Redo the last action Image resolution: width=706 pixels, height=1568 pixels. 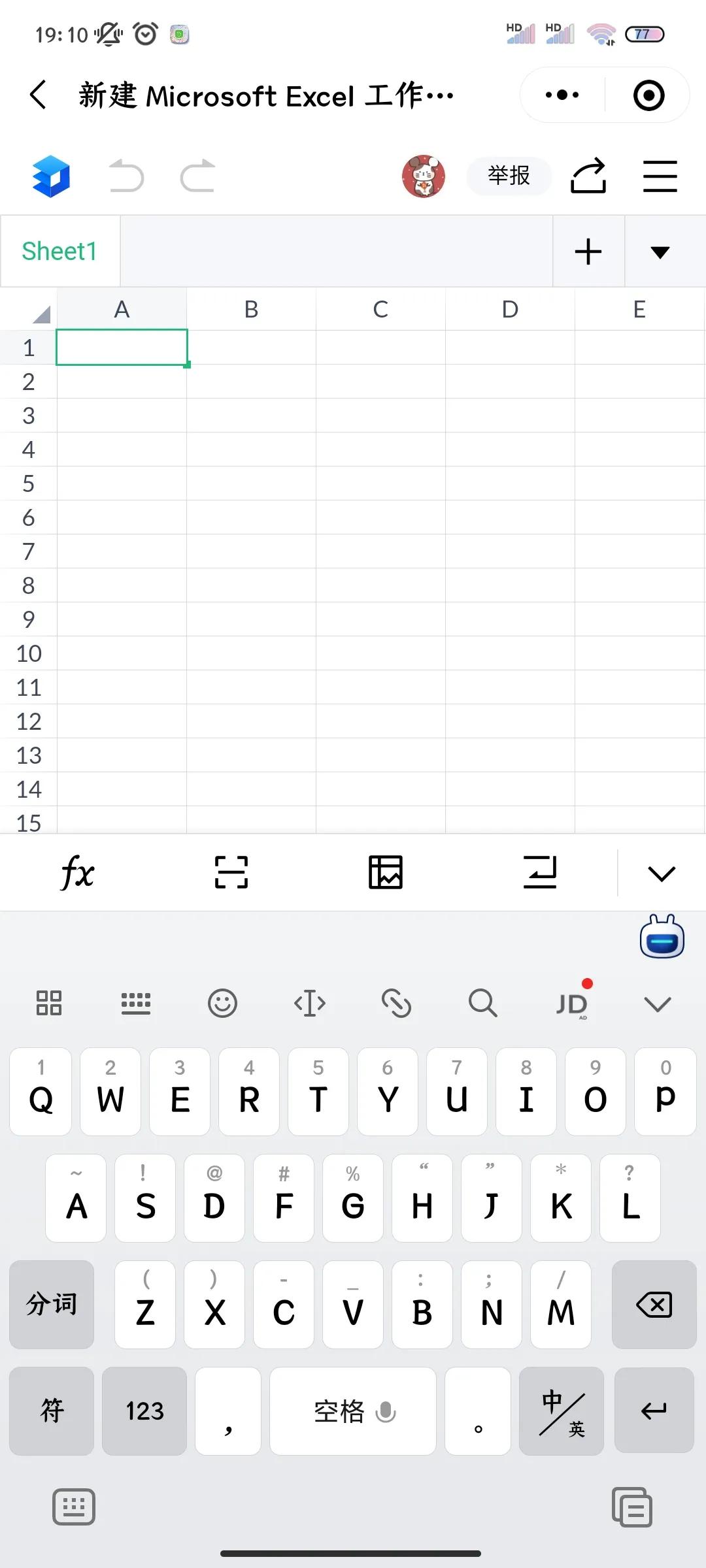click(196, 176)
